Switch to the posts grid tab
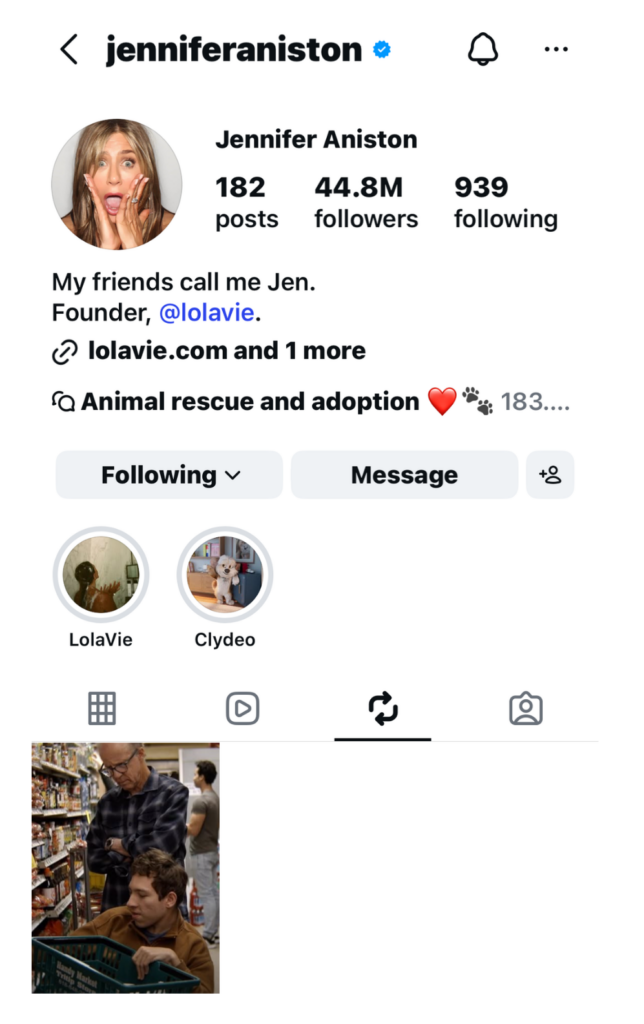This screenshot has height=1024, width=644. 102,708
